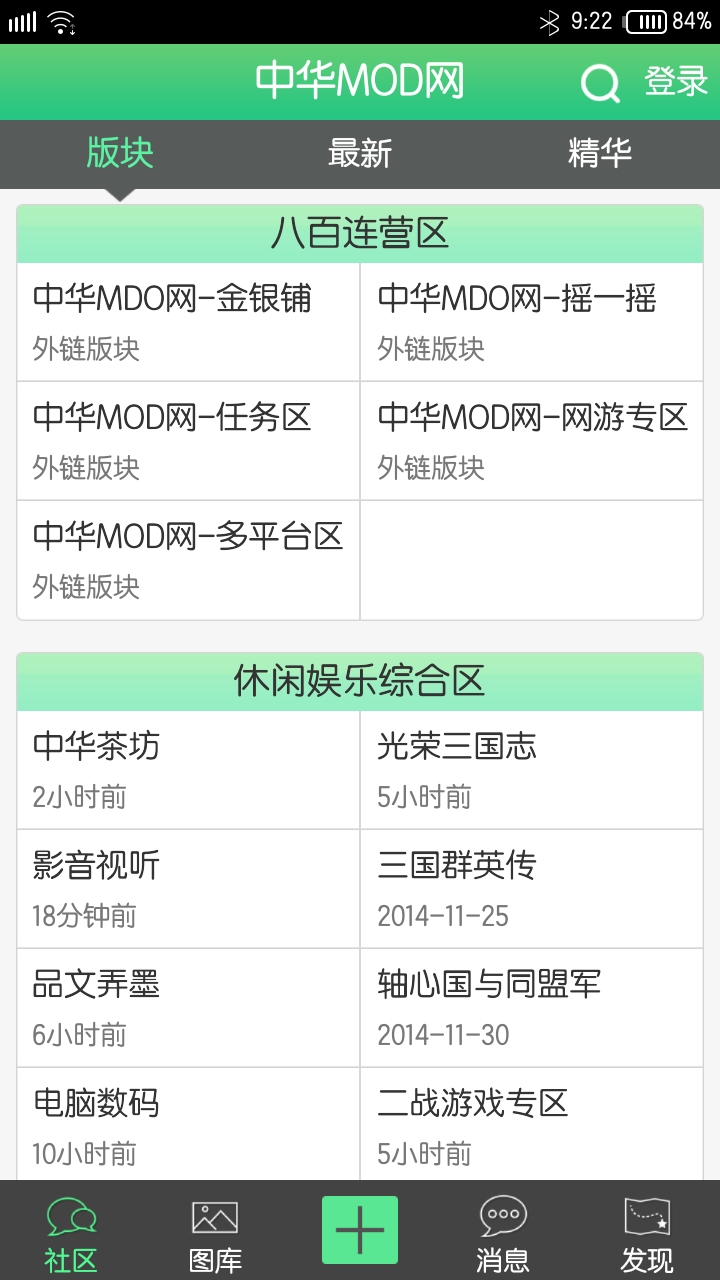Open 中华MOD网-多平台区 board
Screen dimensions: 720x1280
coord(188,559)
